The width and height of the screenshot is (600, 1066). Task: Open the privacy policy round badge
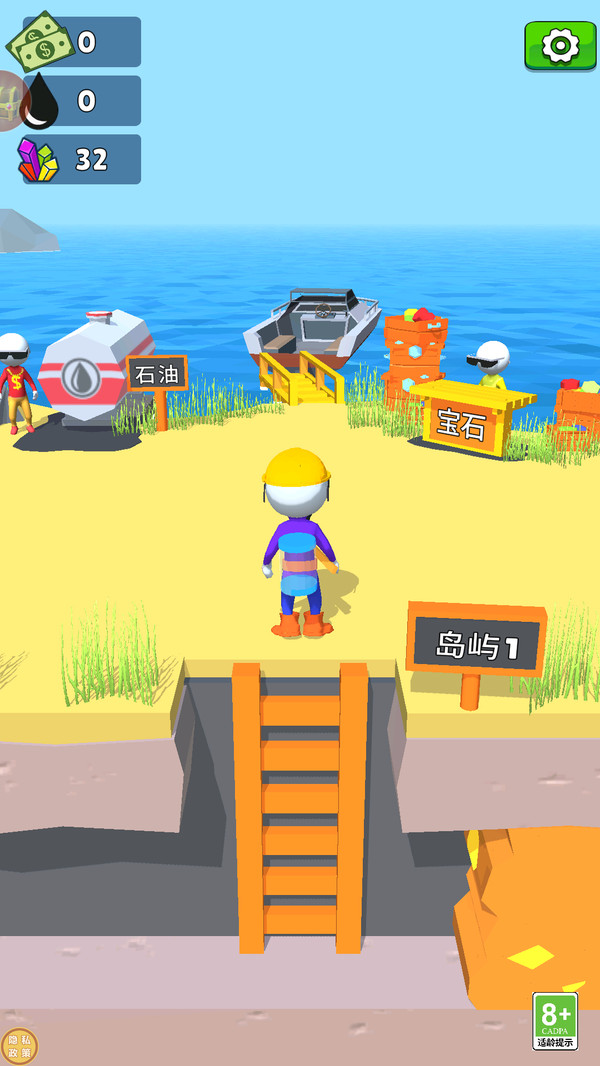click(19, 1046)
